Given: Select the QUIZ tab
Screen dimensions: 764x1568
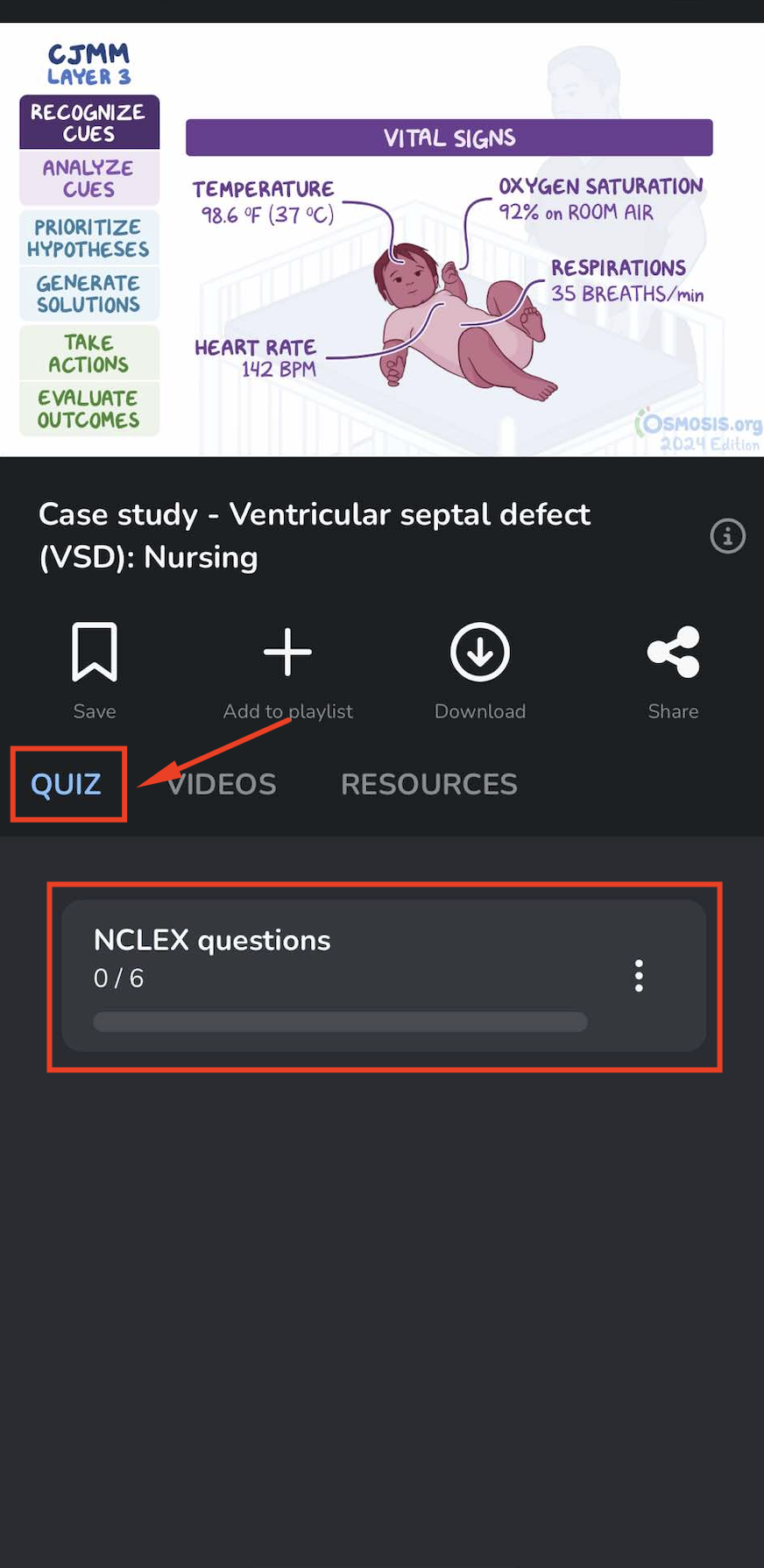Looking at the screenshot, I should (67, 784).
